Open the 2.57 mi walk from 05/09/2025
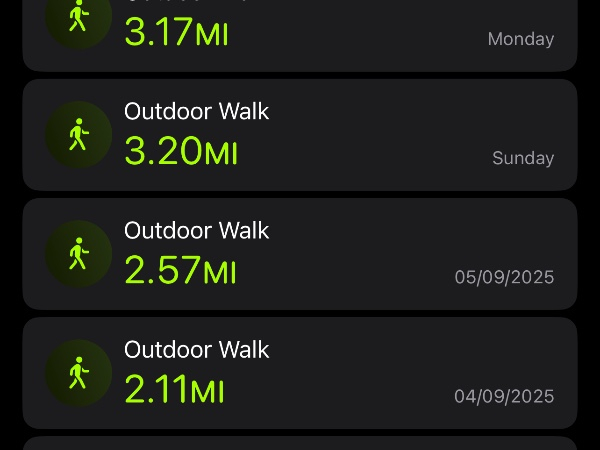This screenshot has height=450, width=600. click(x=300, y=254)
